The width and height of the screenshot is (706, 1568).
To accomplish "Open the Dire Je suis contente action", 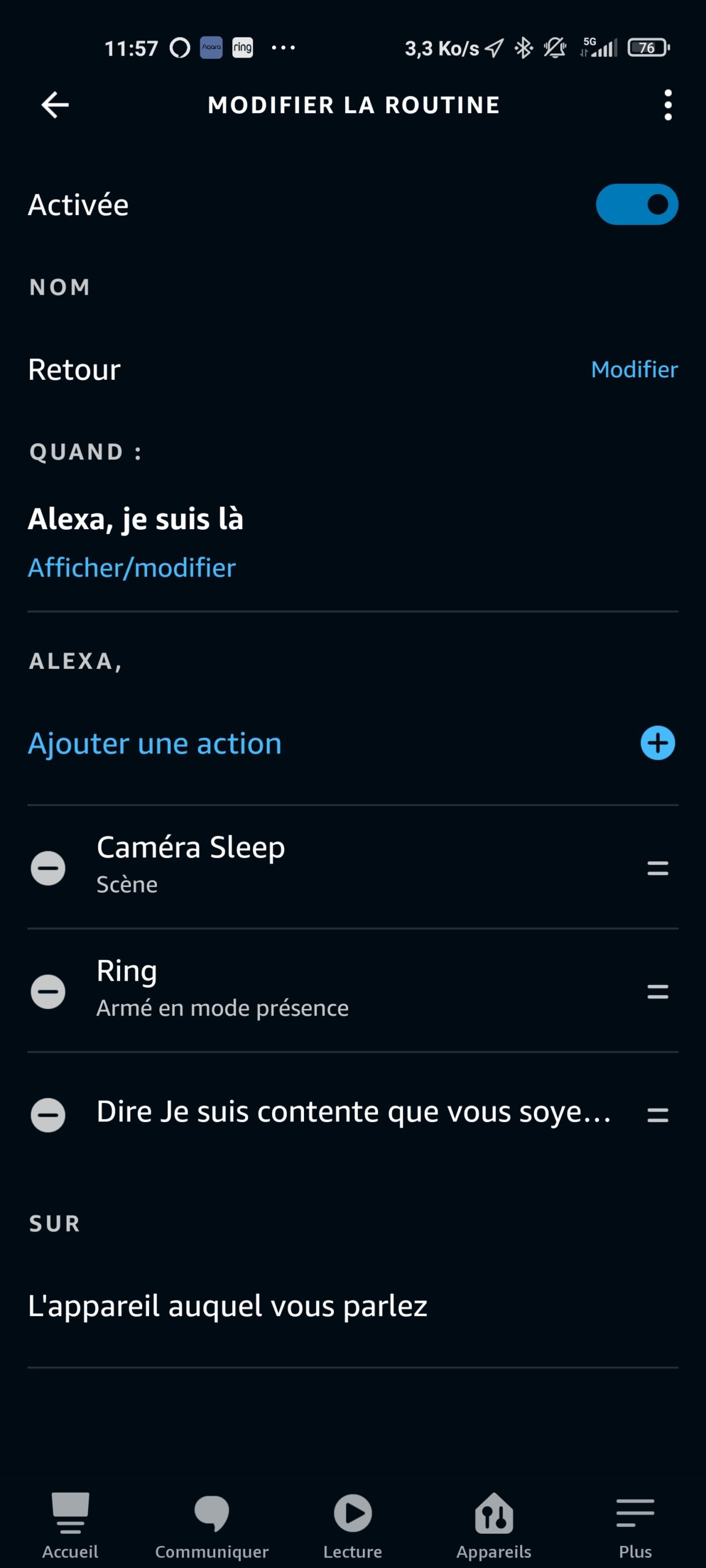I will point(354,1112).
